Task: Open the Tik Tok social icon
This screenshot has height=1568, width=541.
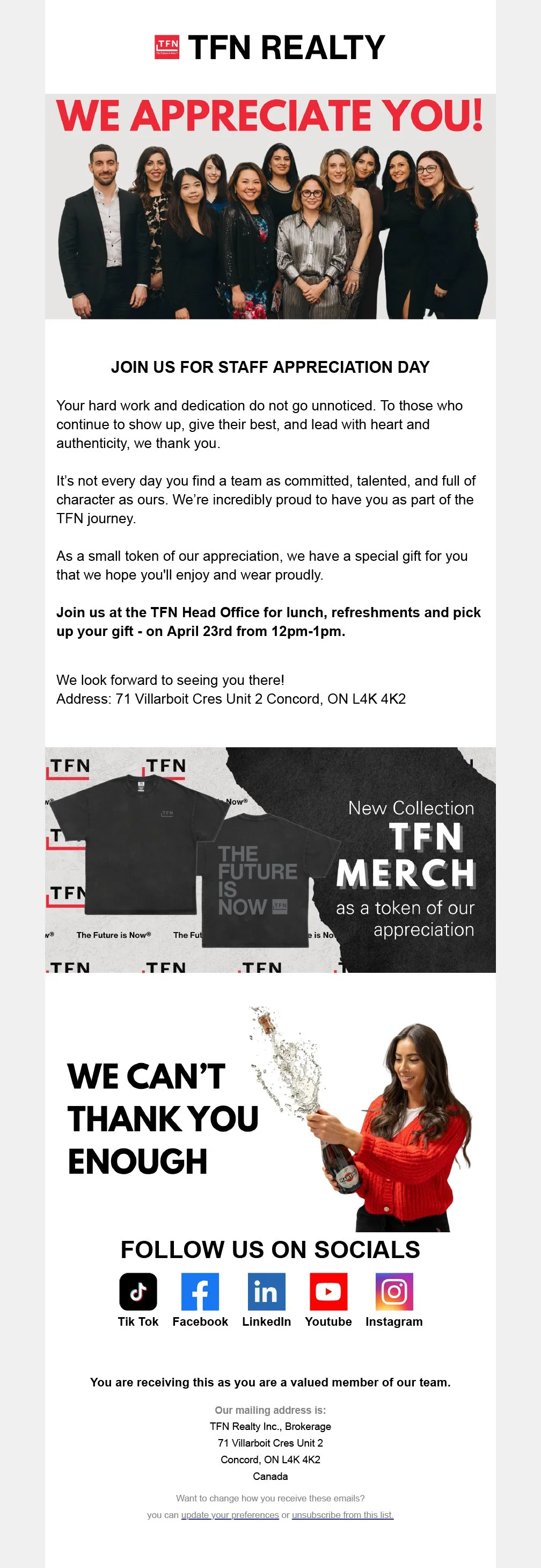Action: (138, 1291)
